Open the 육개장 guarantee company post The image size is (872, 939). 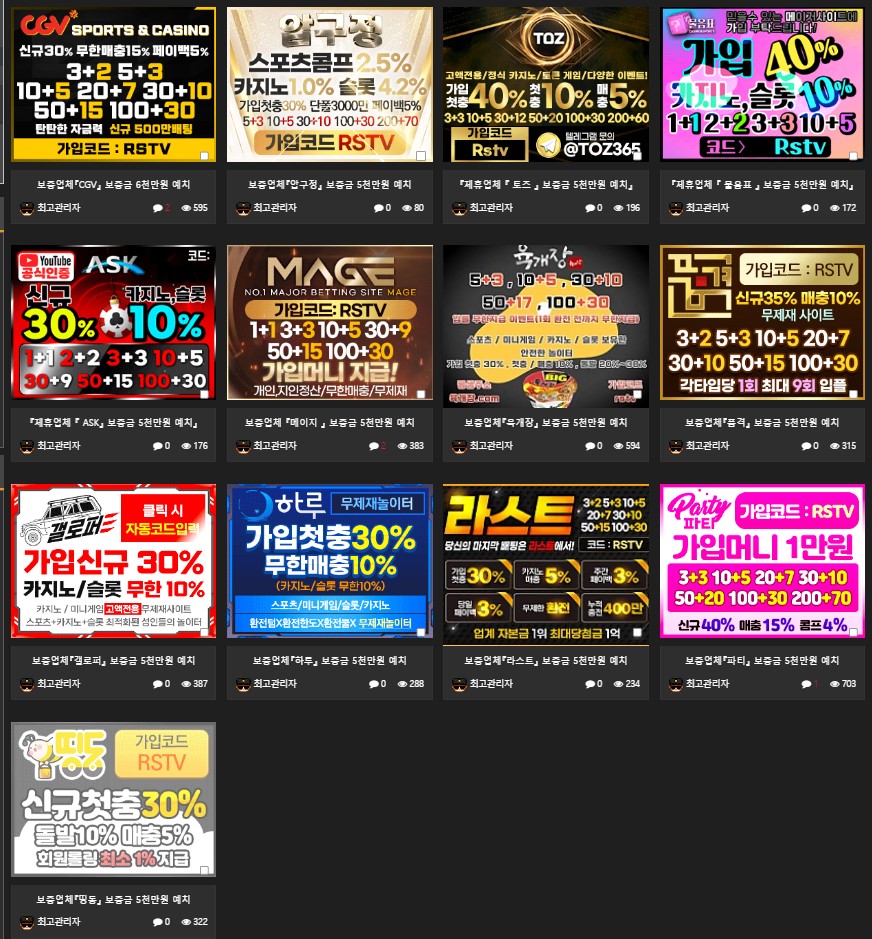pos(546,322)
